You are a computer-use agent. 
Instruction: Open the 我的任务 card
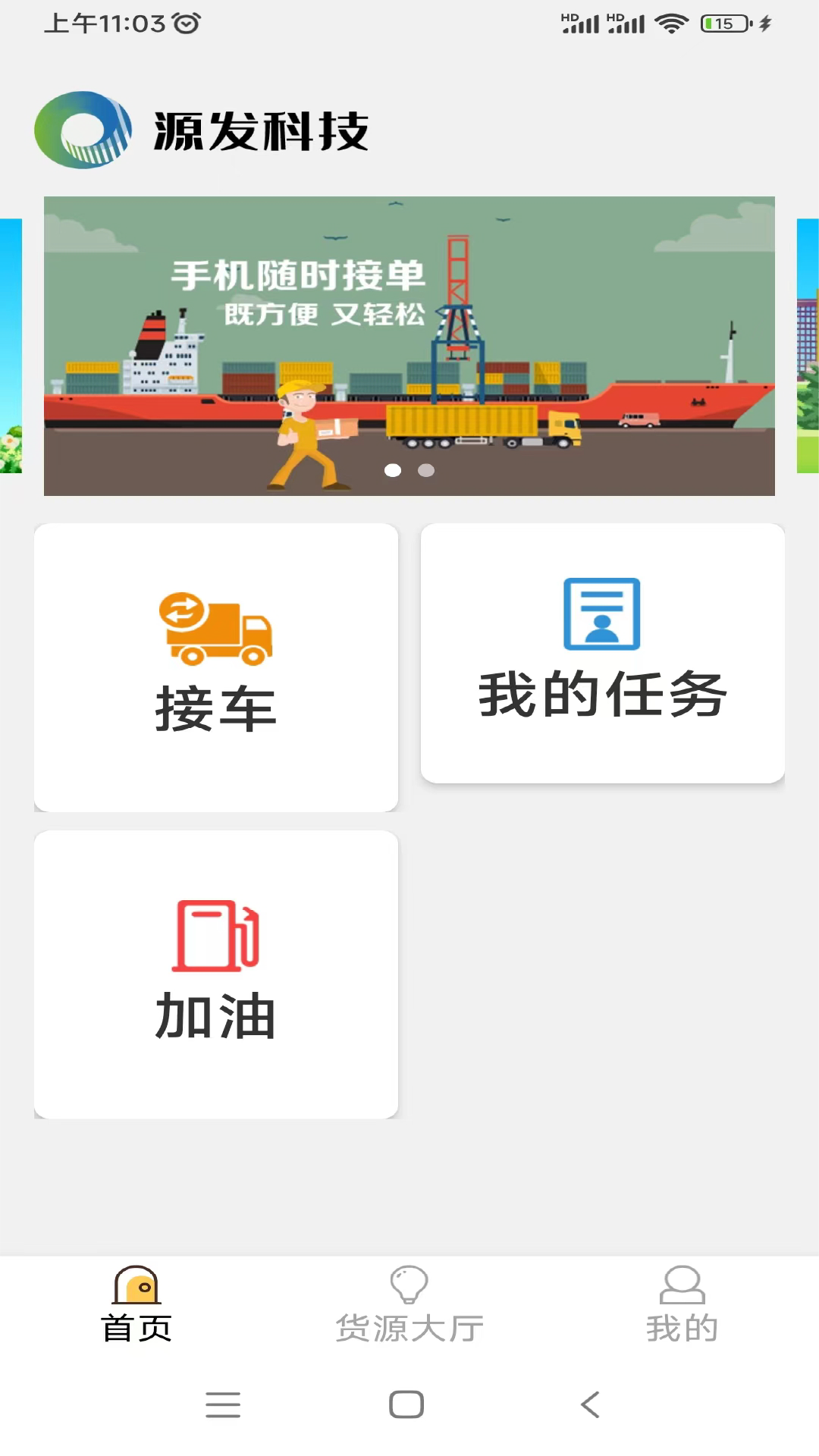click(603, 652)
